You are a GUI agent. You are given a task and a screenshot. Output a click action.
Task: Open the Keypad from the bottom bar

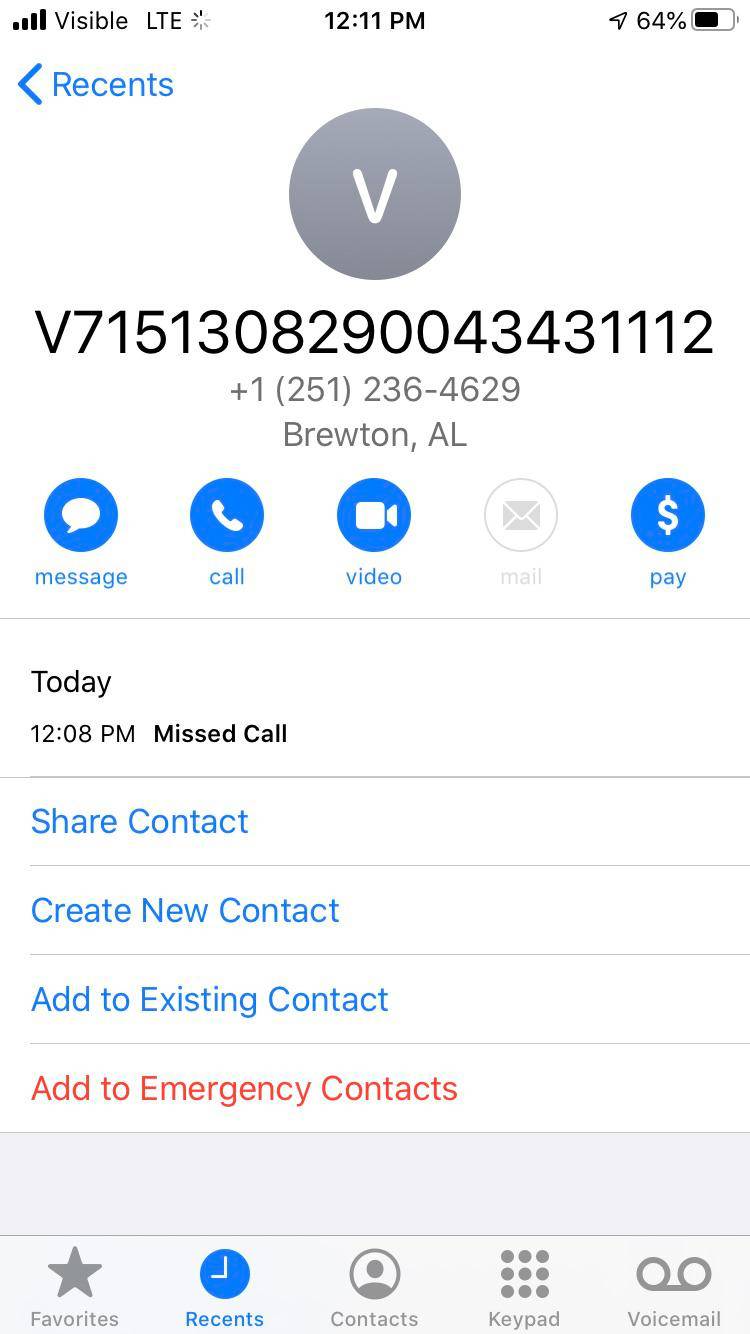coord(524,1285)
